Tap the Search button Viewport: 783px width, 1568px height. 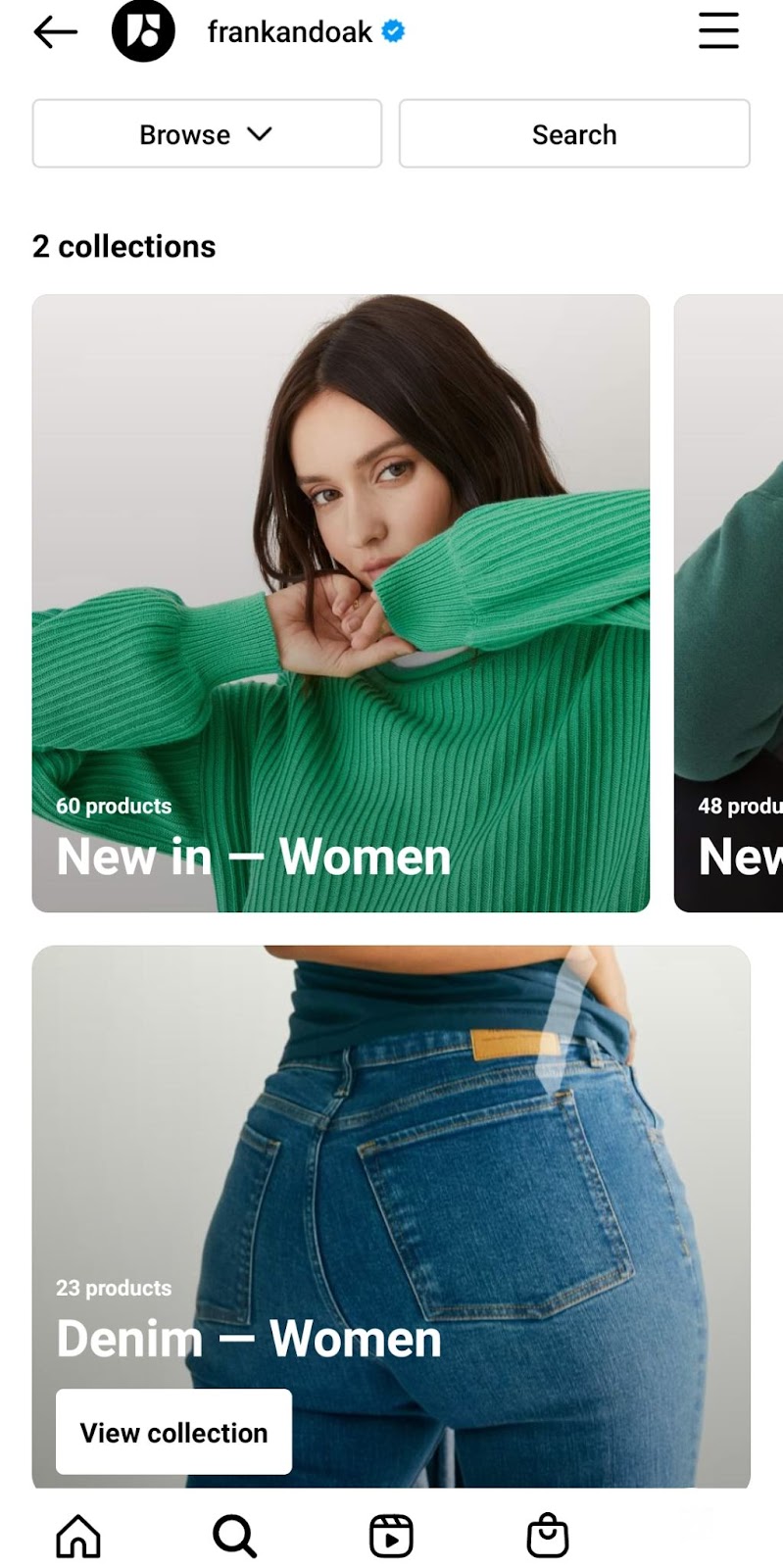pyautogui.click(x=574, y=134)
